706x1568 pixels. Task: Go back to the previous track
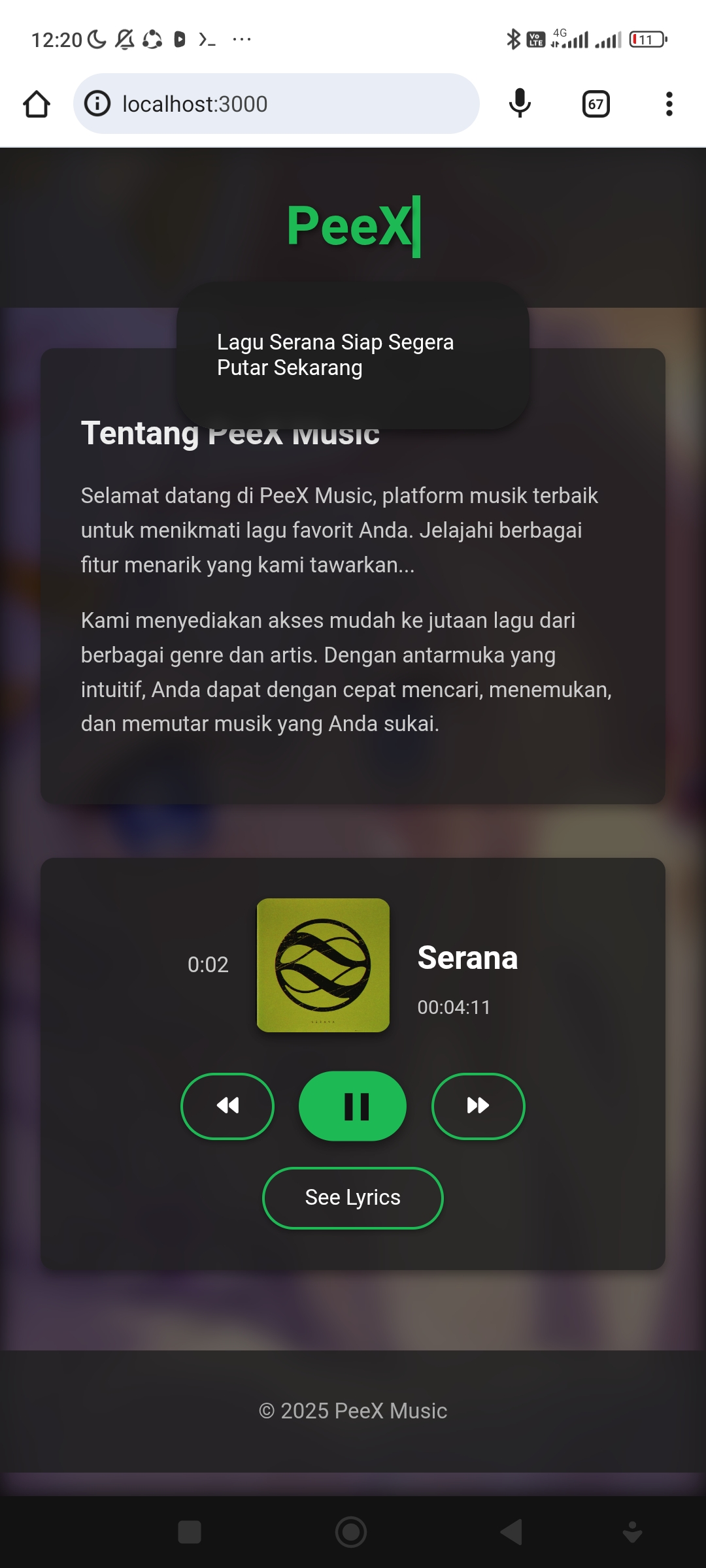point(227,1106)
